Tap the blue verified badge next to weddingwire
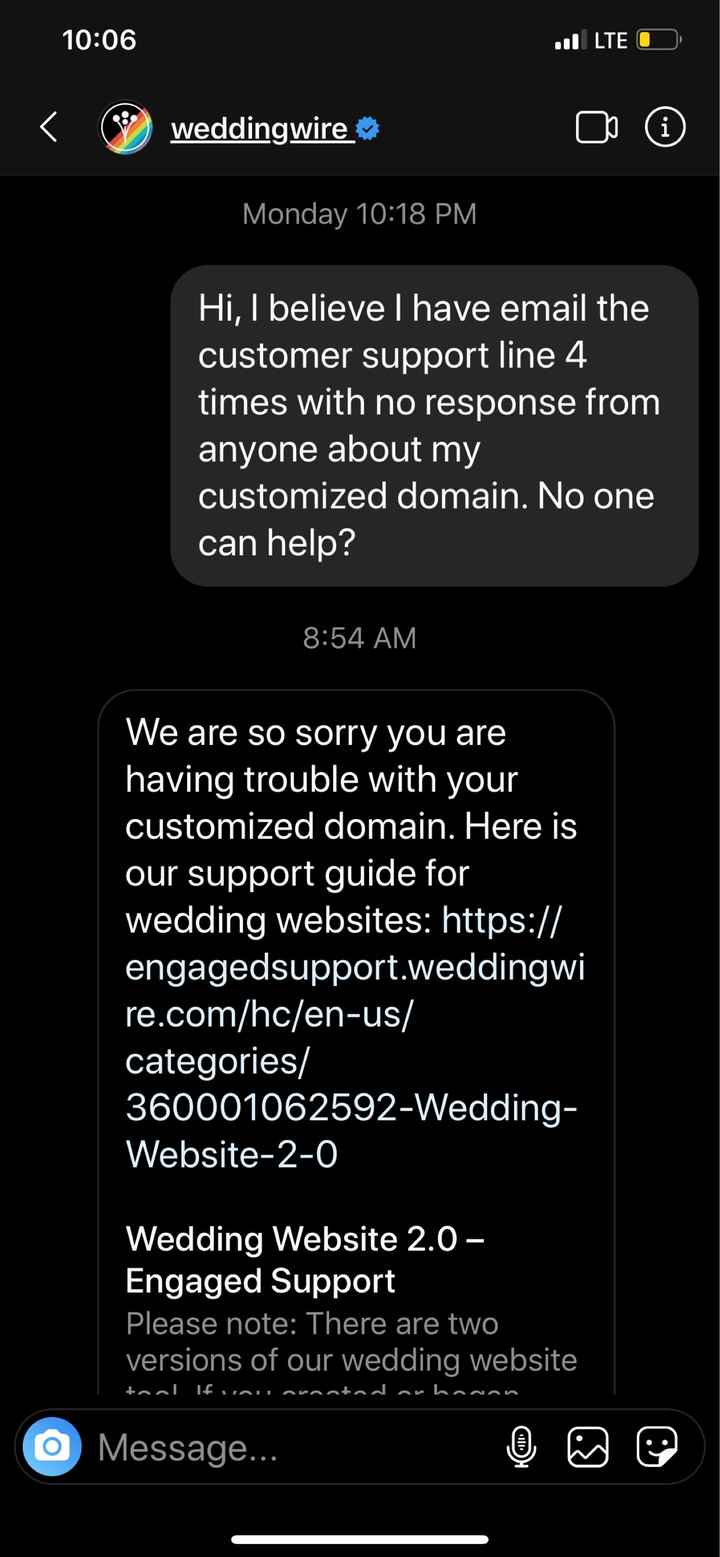 [368, 127]
